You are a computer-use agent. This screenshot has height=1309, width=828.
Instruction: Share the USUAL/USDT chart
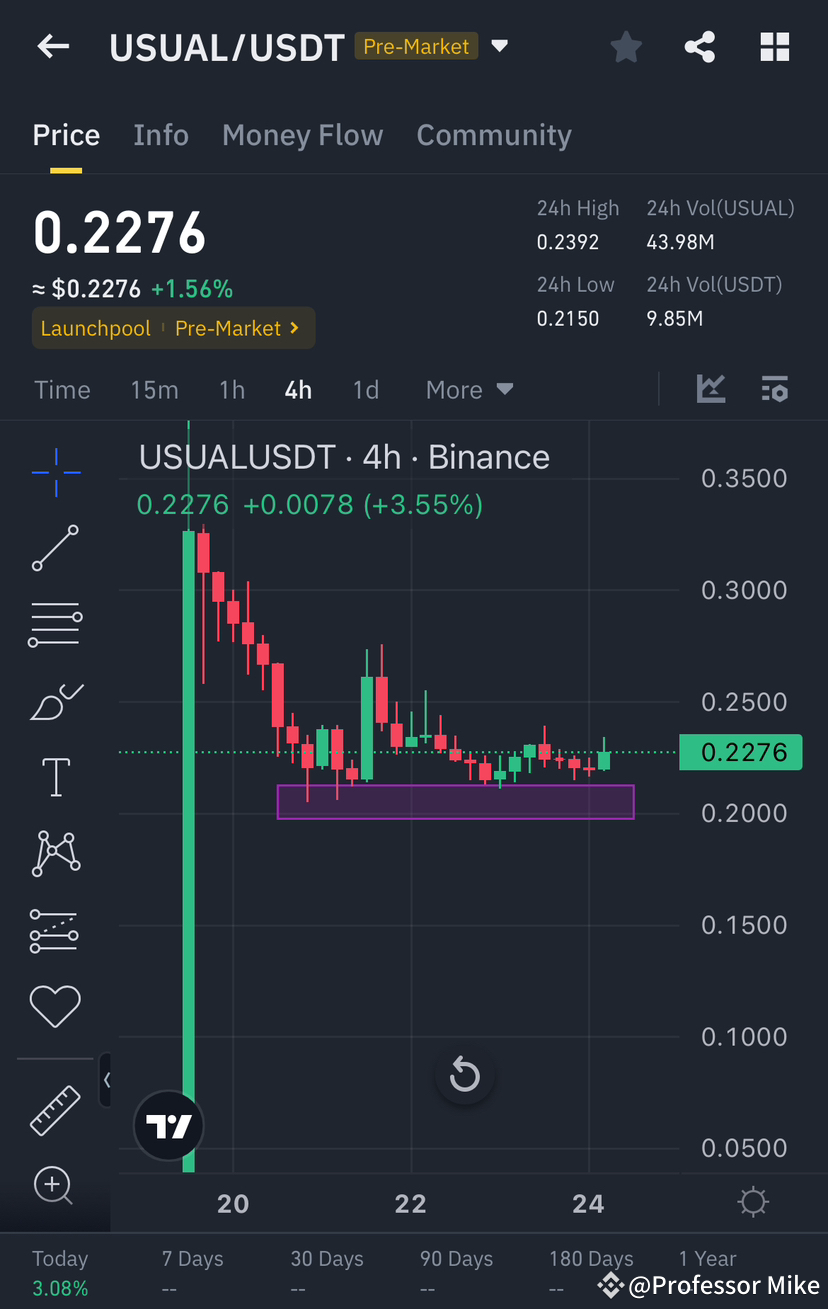click(699, 46)
